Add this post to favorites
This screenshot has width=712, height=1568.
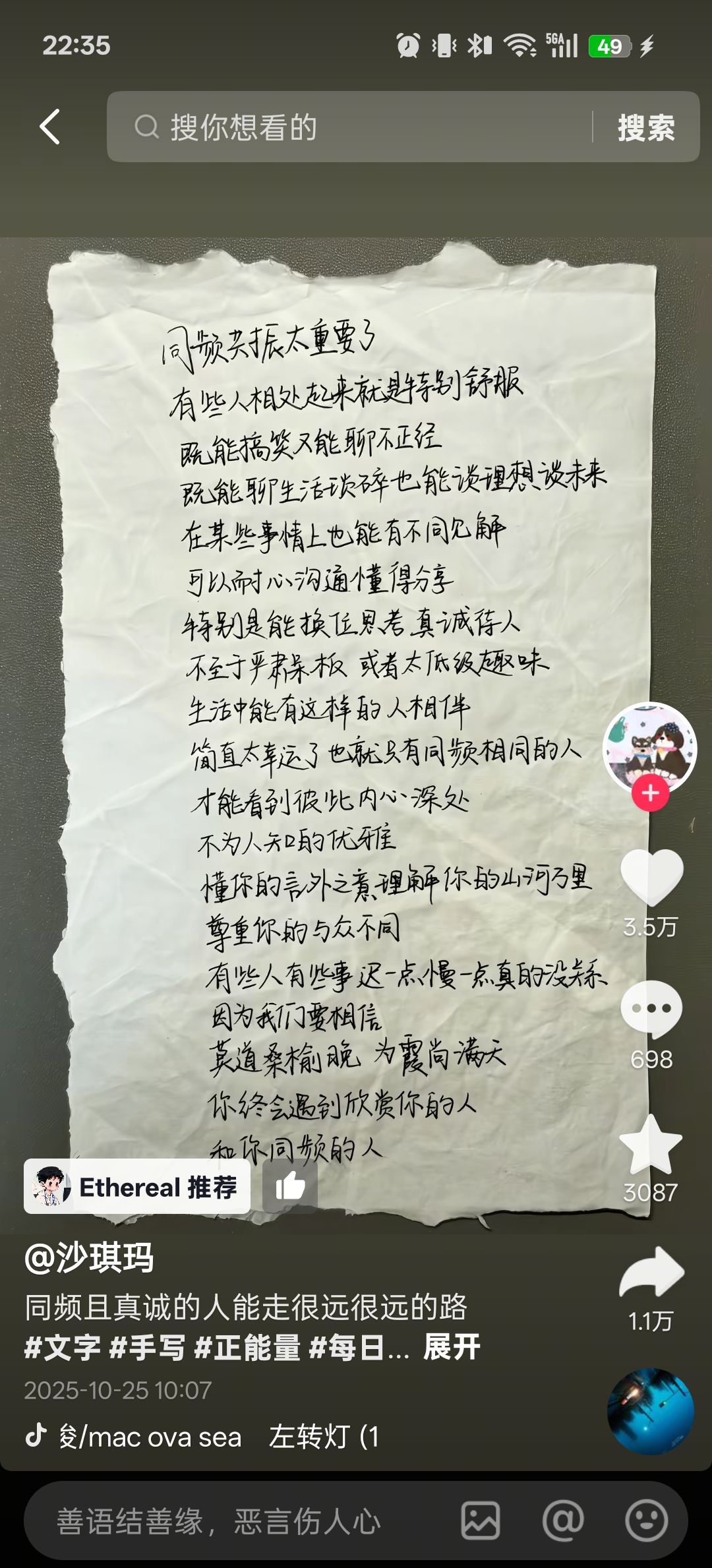tap(651, 1145)
